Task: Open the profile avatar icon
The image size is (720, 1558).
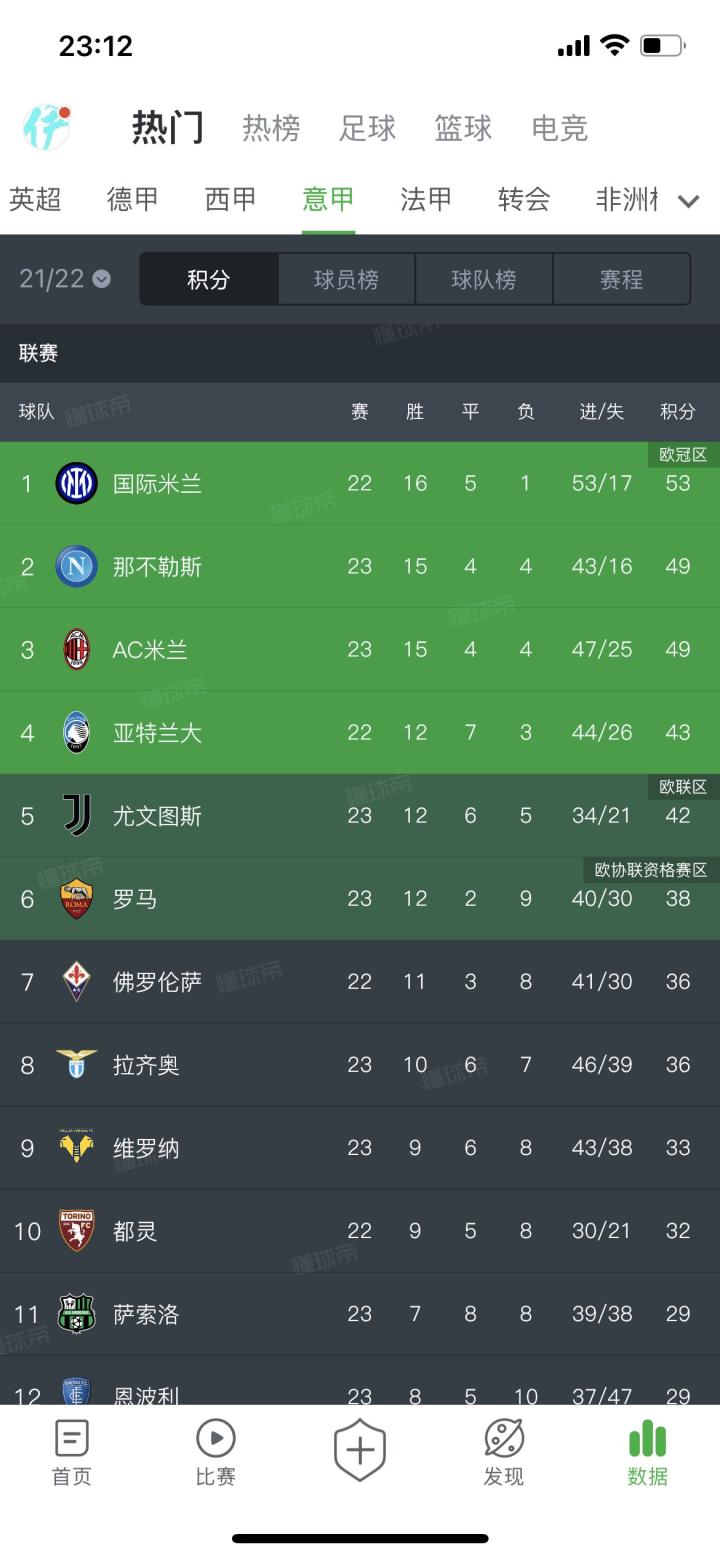Action: pyautogui.click(x=47, y=127)
